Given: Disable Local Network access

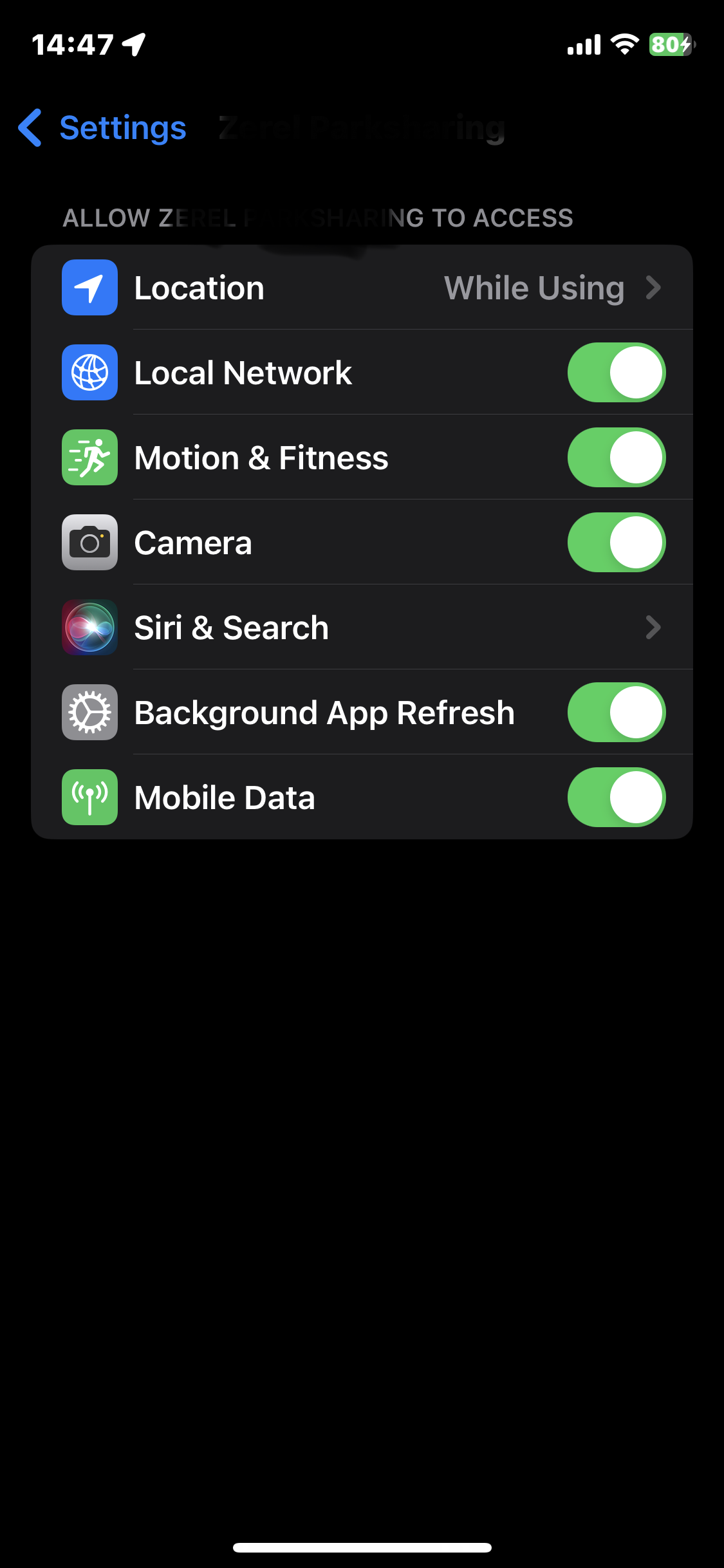Looking at the screenshot, I should (616, 372).
